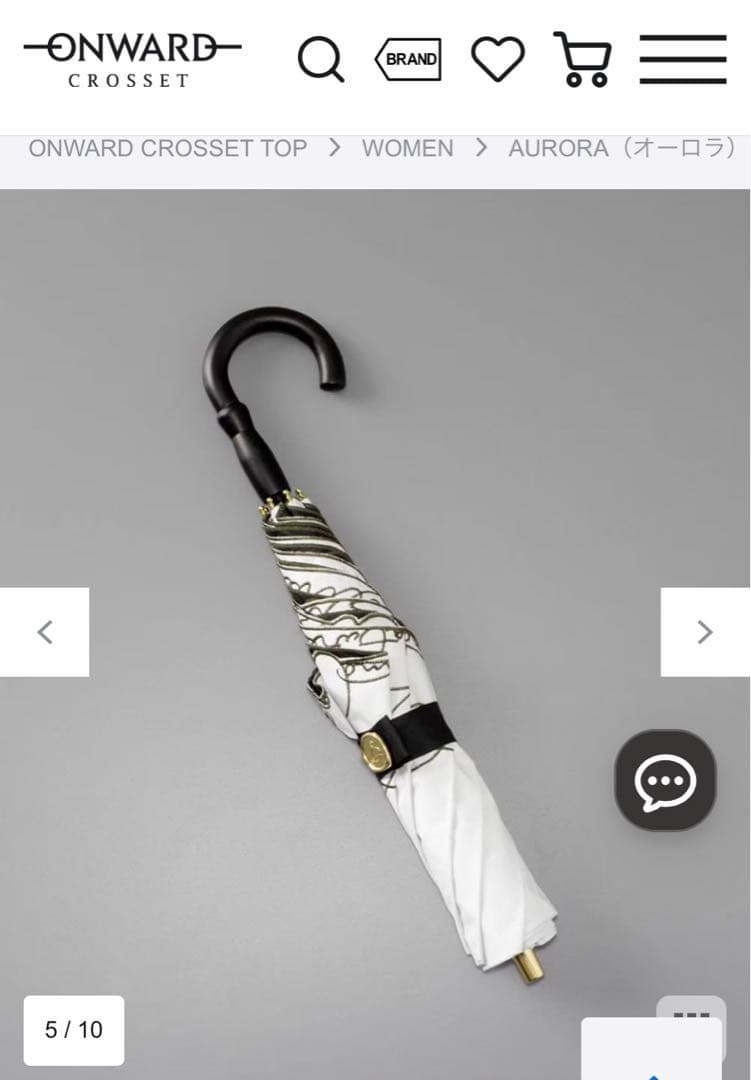The image size is (751, 1080).
Task: Open the search magnifier icon
Action: pyautogui.click(x=320, y=60)
